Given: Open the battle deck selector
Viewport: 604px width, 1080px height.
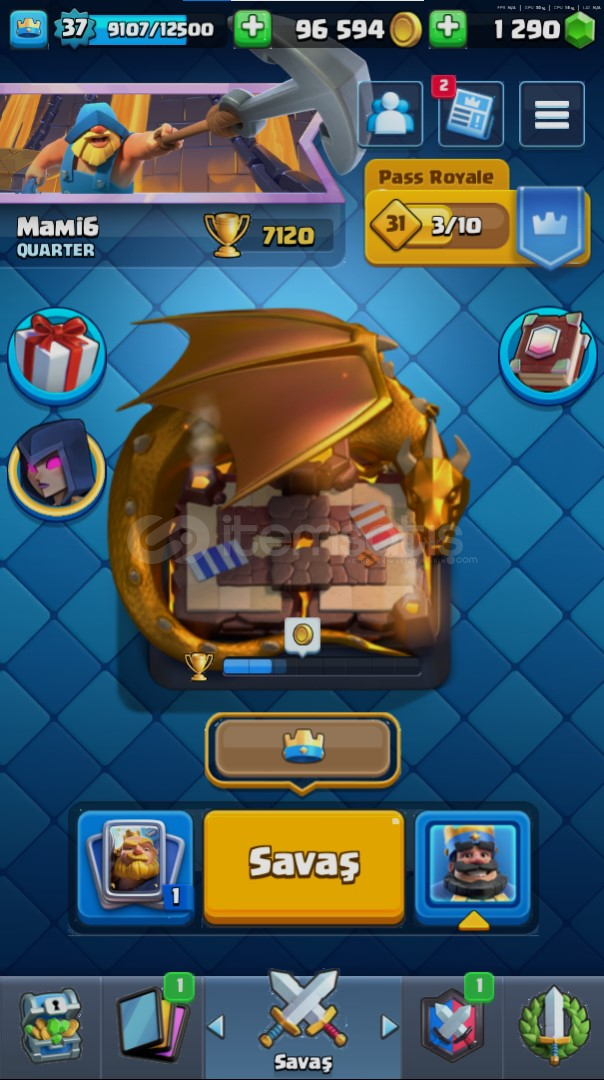Looking at the screenshot, I should tap(135, 866).
